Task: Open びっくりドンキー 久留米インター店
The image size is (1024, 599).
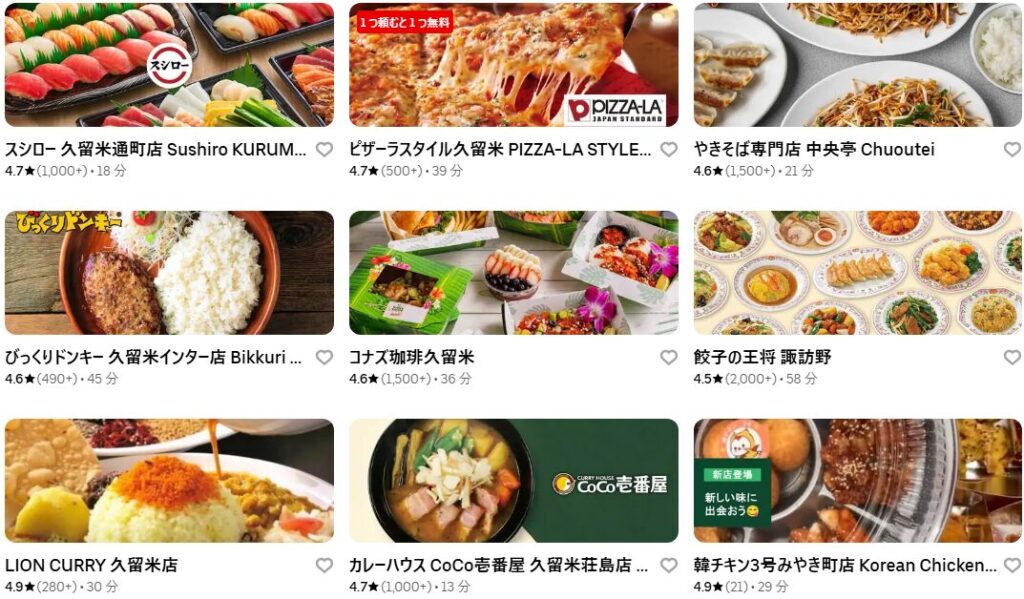Action: (169, 272)
